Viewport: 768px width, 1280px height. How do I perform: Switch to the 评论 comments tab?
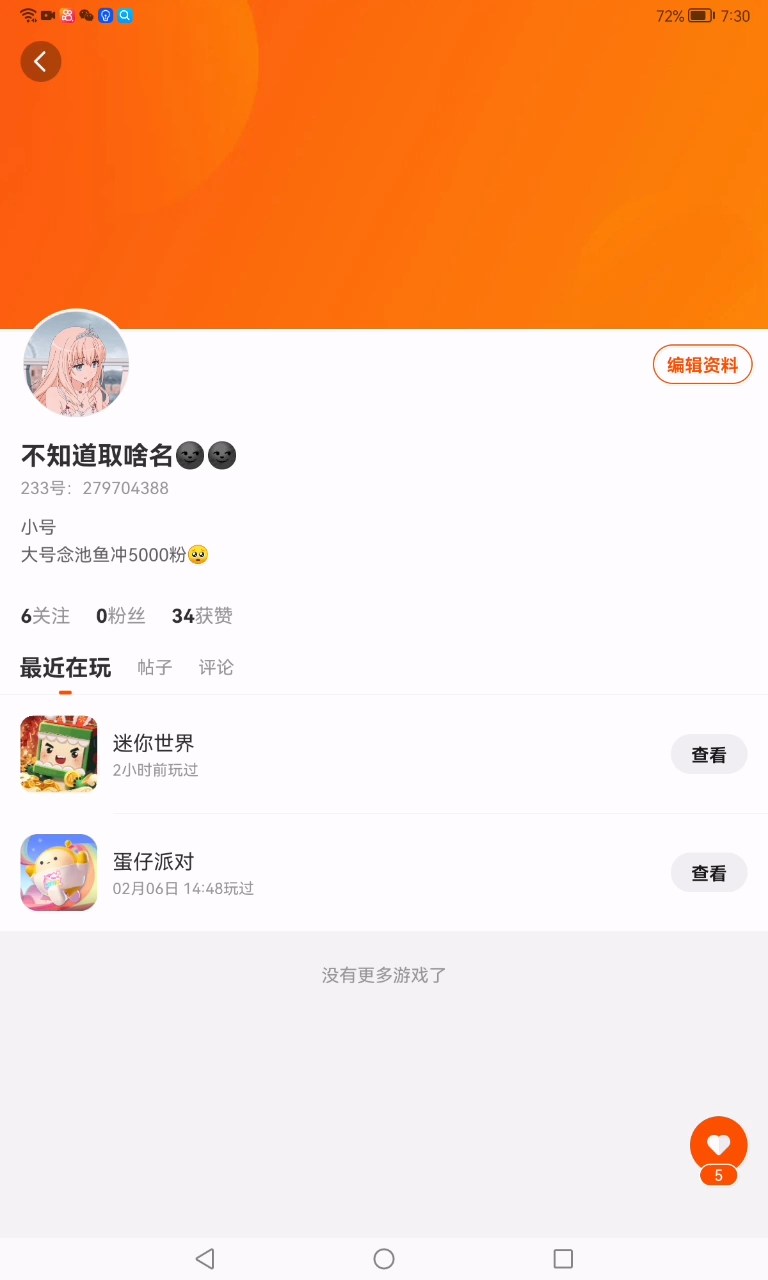(216, 667)
